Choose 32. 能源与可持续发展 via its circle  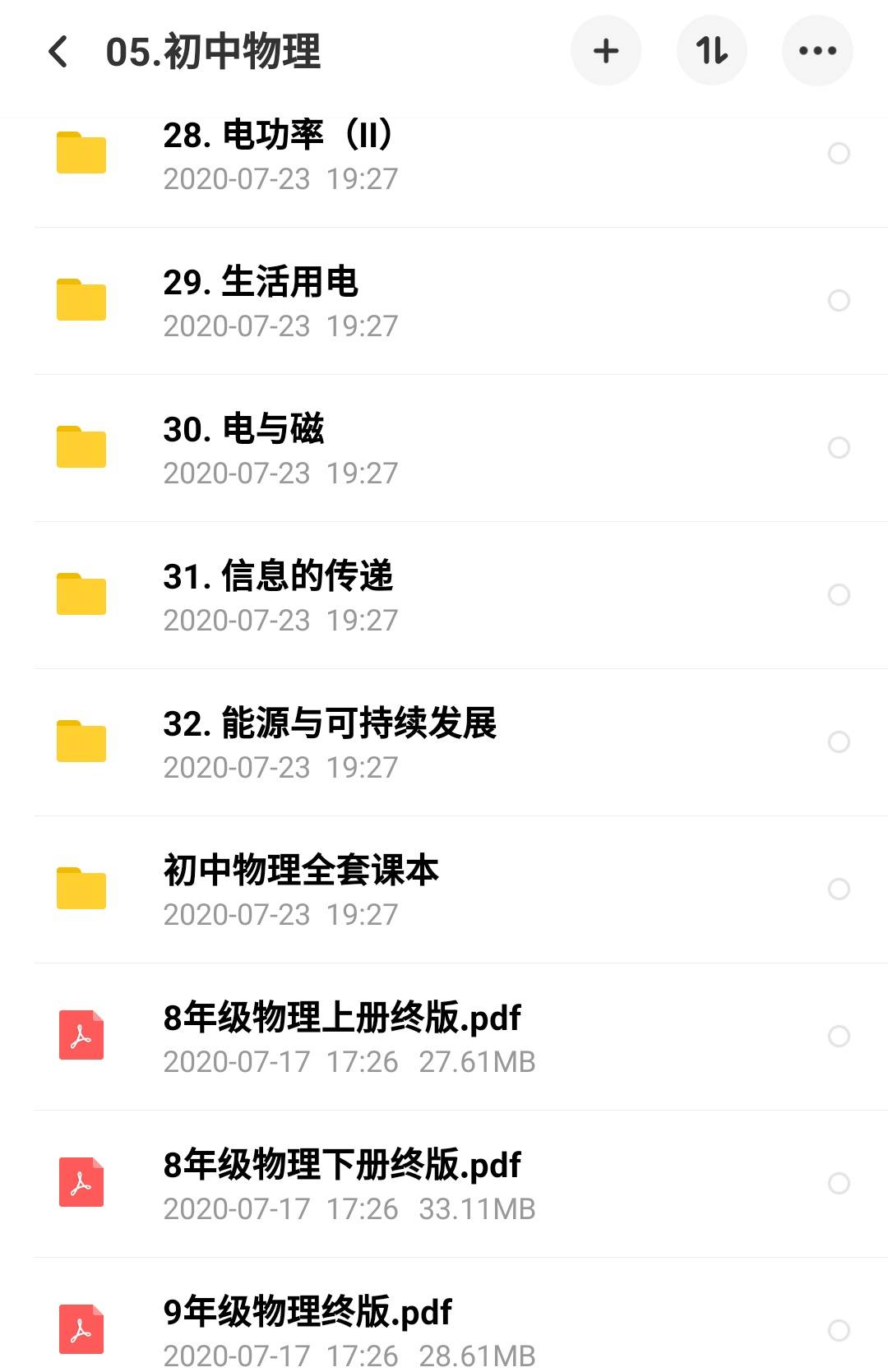[839, 742]
